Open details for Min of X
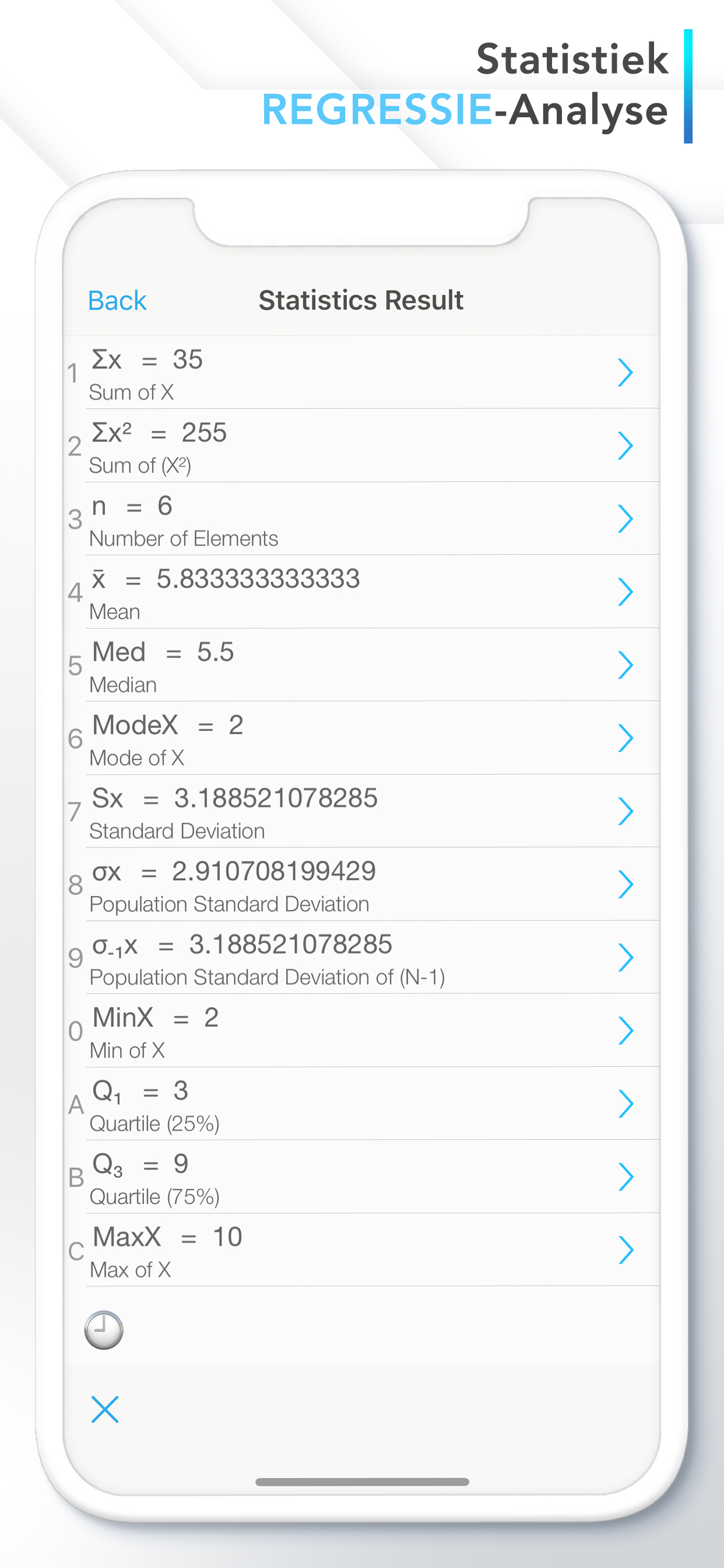 pos(627,1031)
